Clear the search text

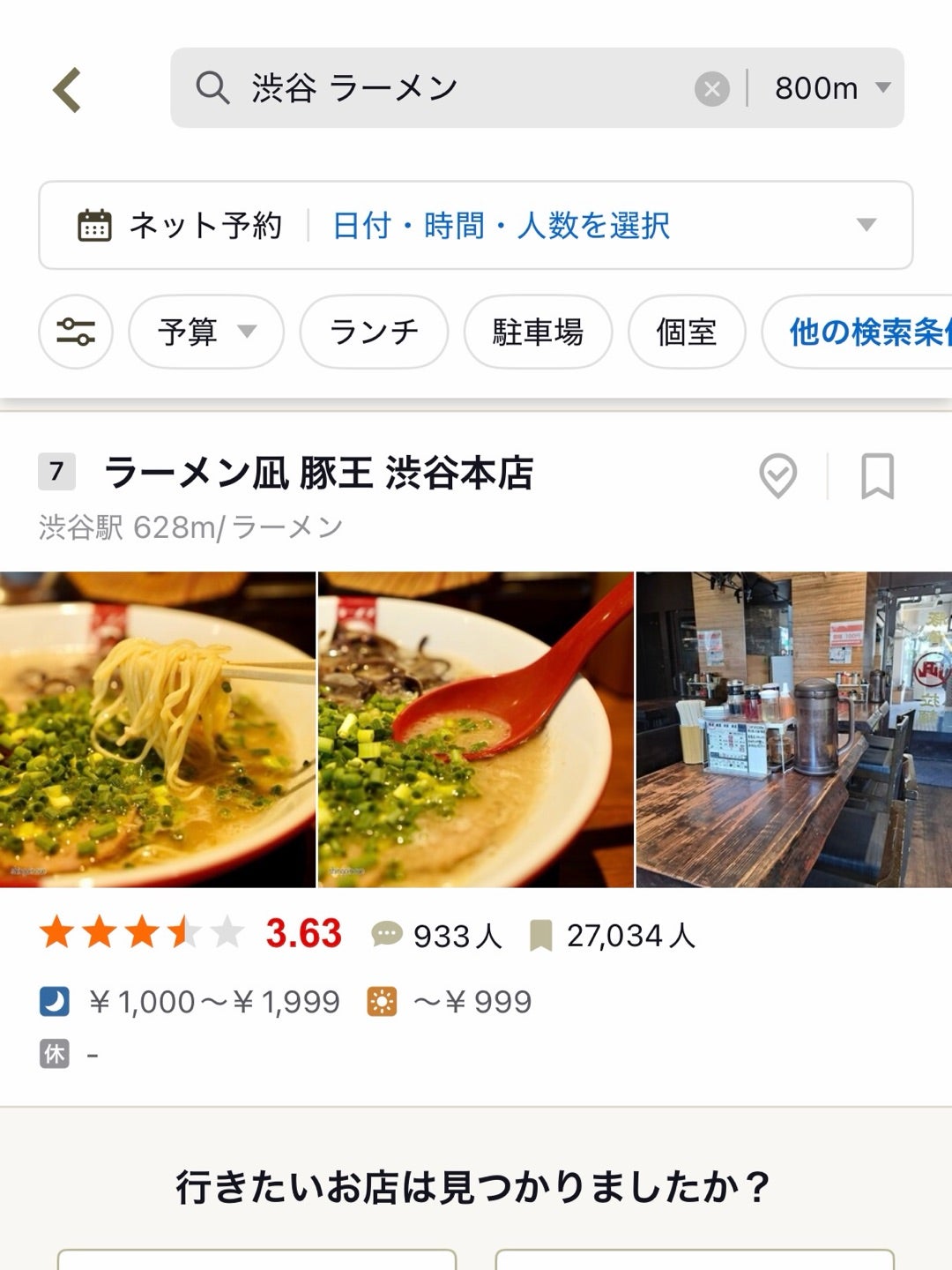[711, 89]
